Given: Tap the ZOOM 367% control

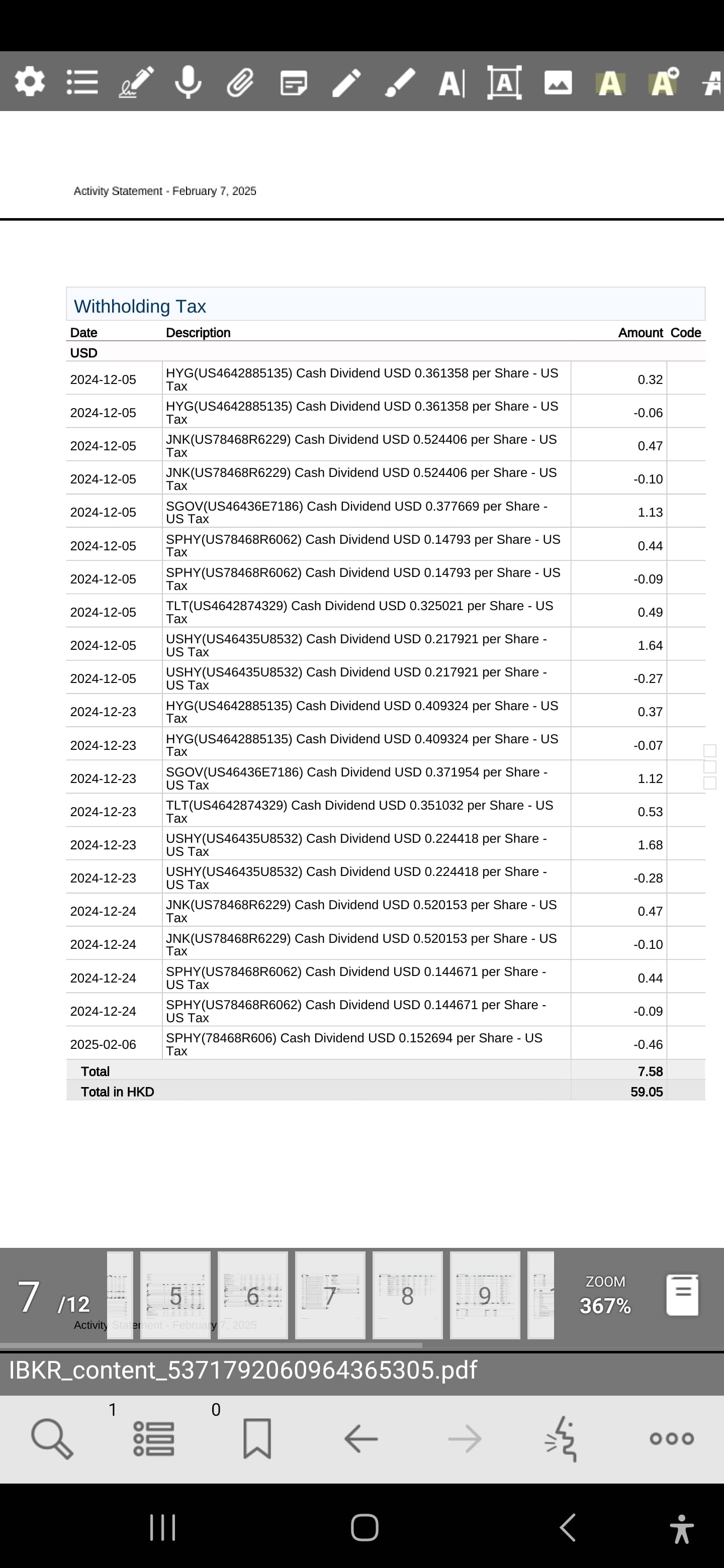Looking at the screenshot, I should point(605,1295).
